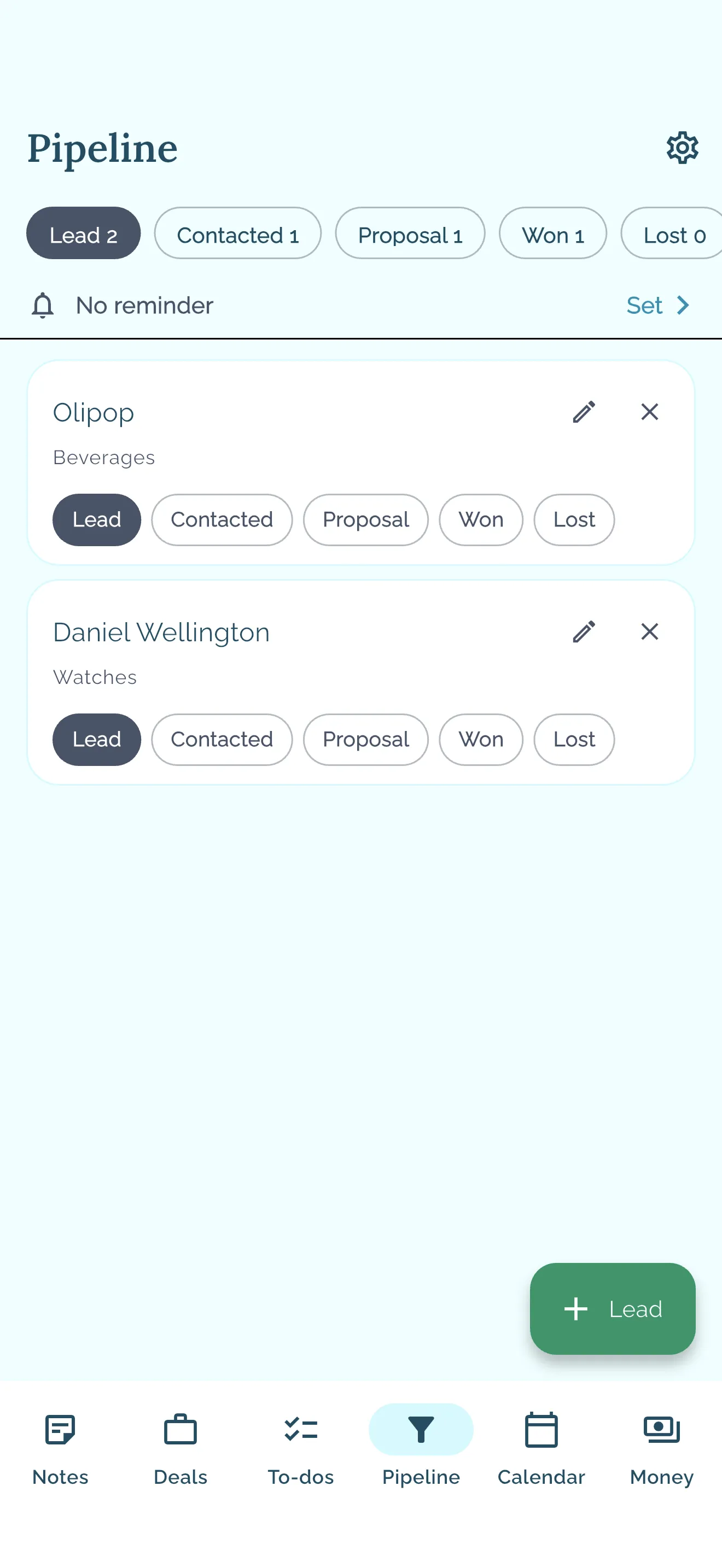
Task: Add a new lead
Action: tap(613, 1309)
